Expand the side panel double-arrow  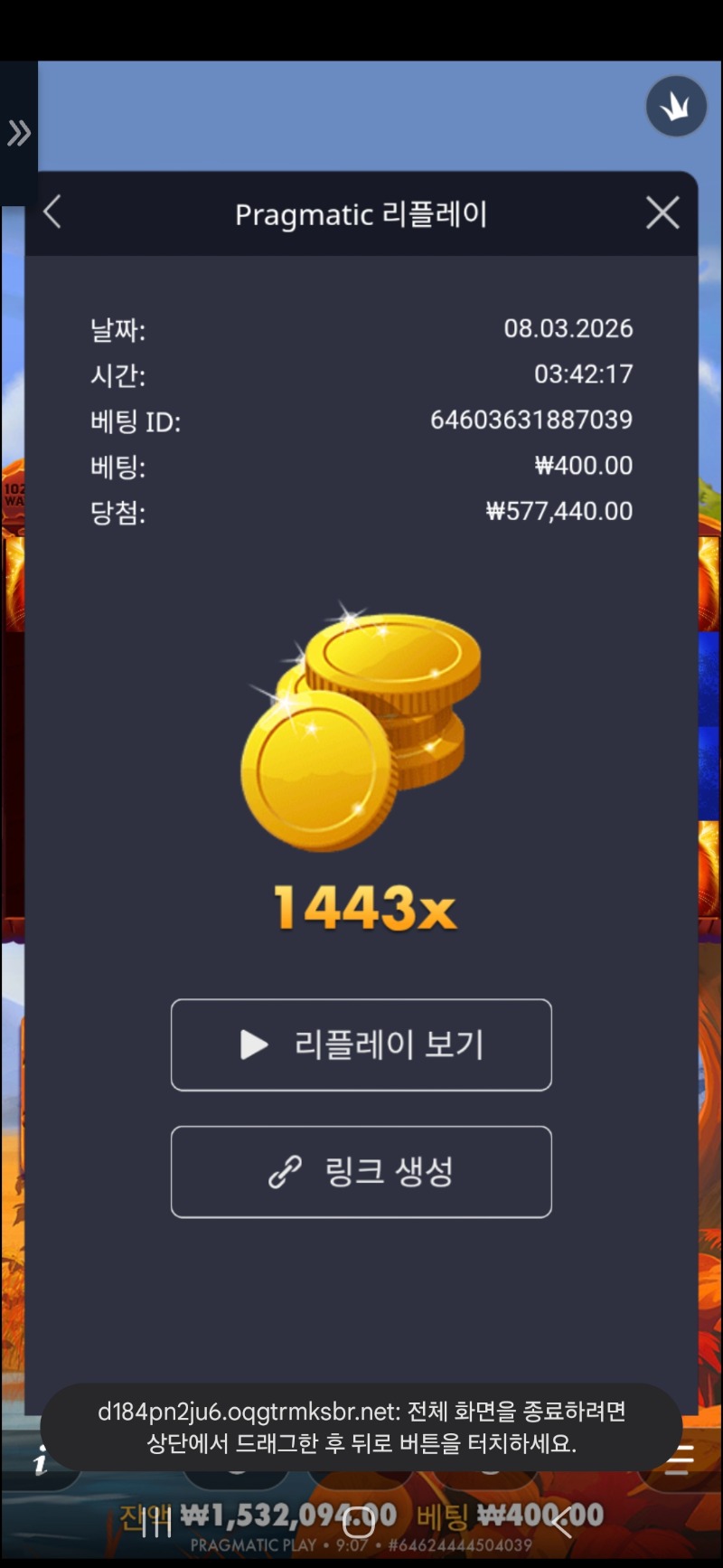tap(19, 134)
